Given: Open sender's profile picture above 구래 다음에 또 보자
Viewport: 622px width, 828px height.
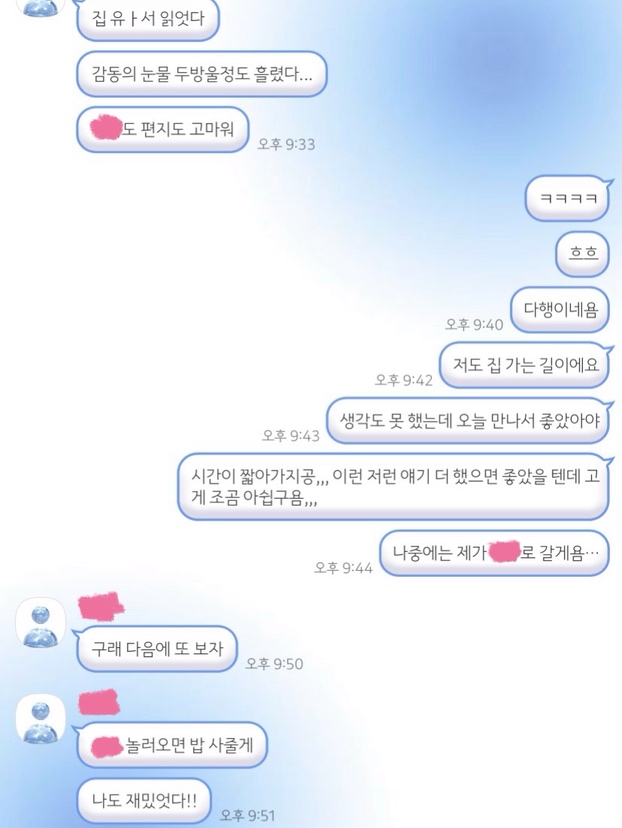Looking at the screenshot, I should click(42, 625).
